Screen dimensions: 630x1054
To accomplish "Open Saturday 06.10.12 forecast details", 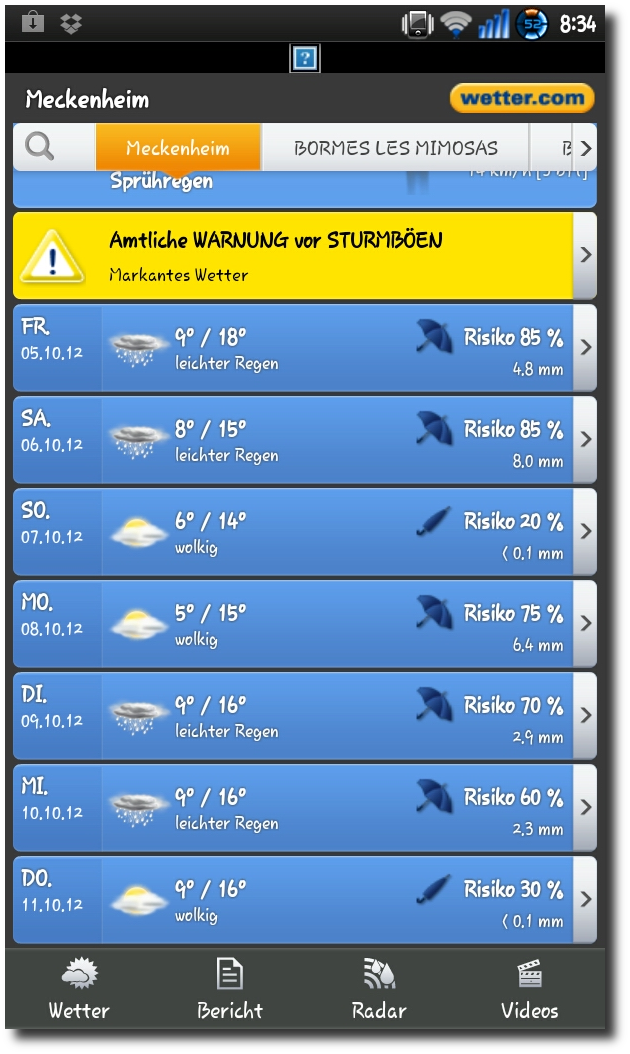I will [x=305, y=440].
